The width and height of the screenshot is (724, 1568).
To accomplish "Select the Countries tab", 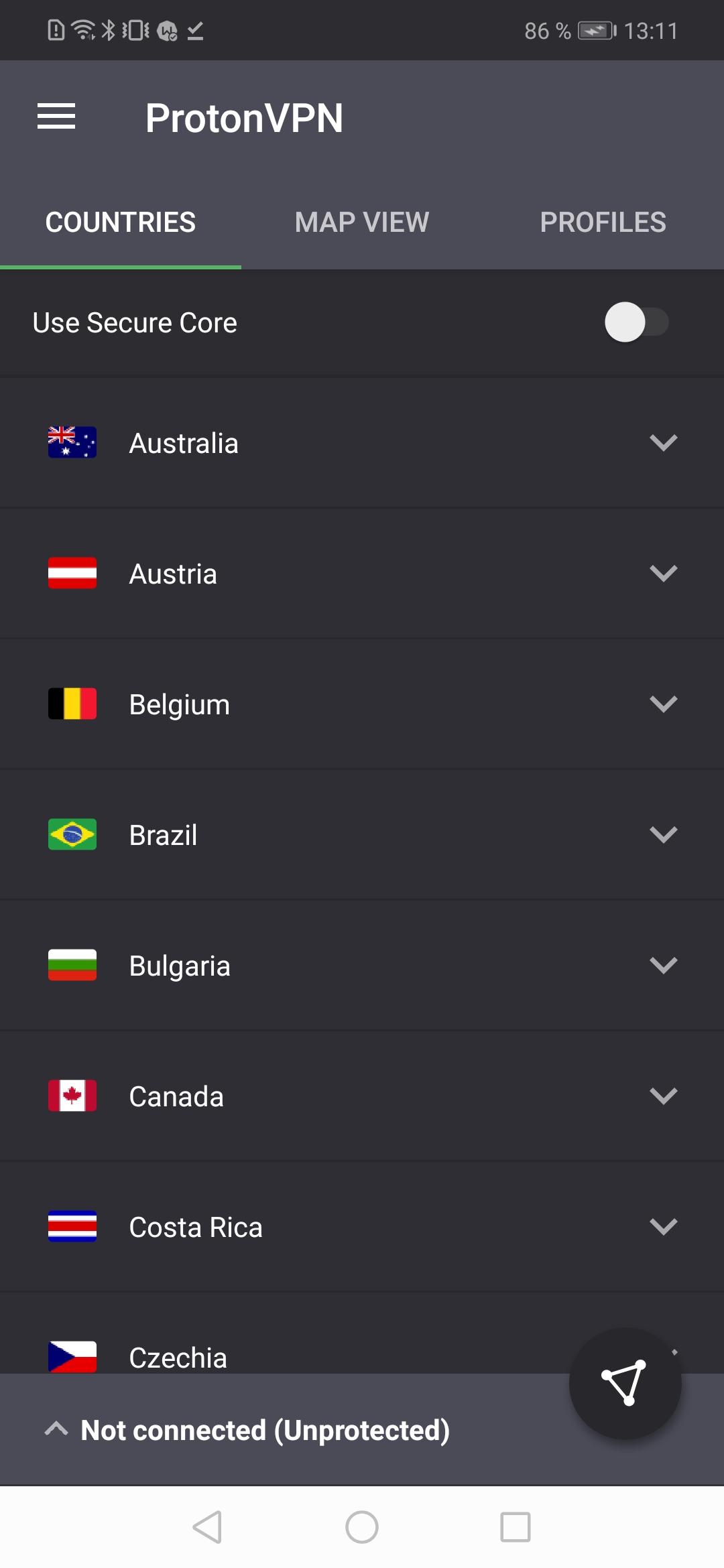I will pyautogui.click(x=121, y=222).
